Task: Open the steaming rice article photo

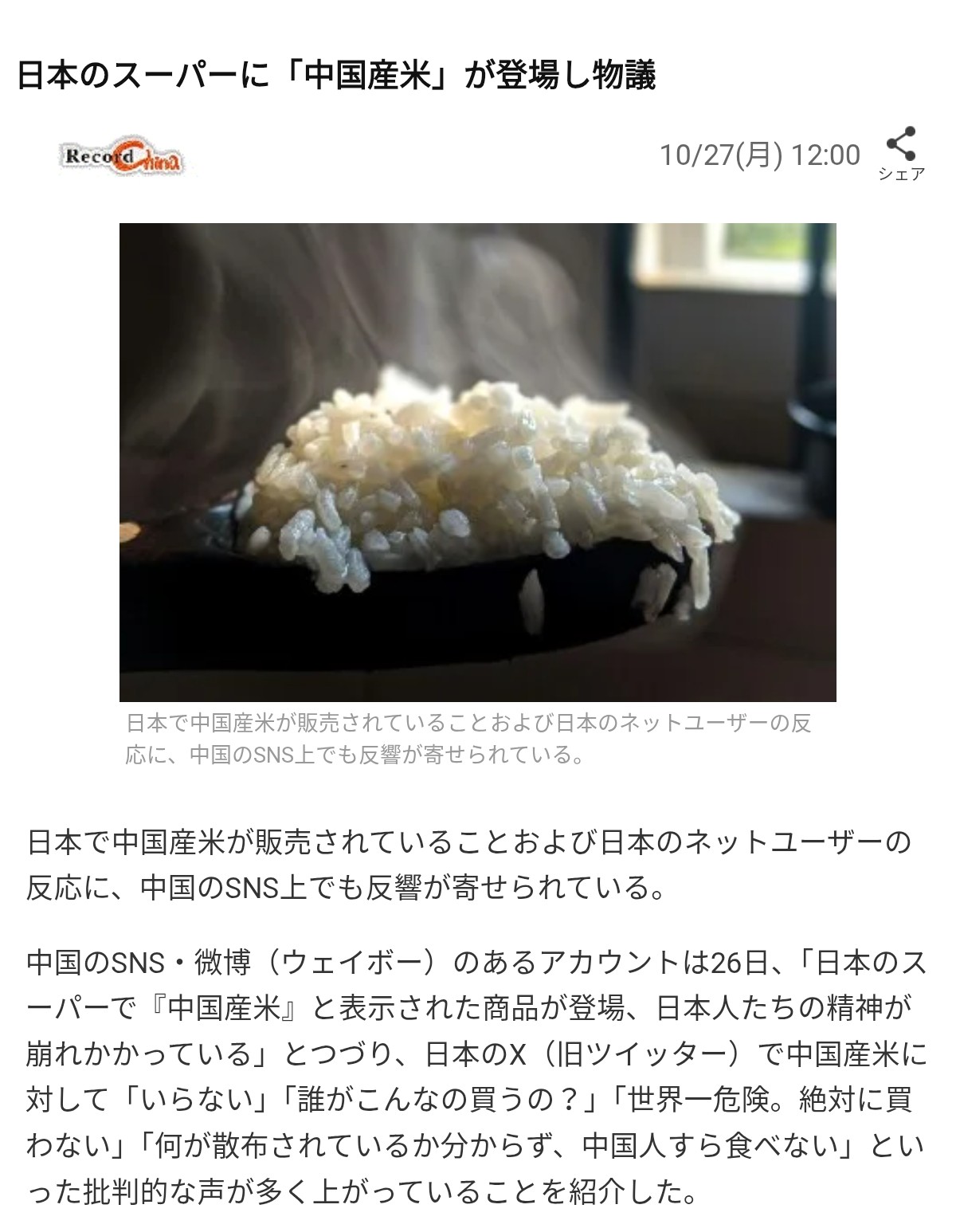Action: (x=477, y=462)
